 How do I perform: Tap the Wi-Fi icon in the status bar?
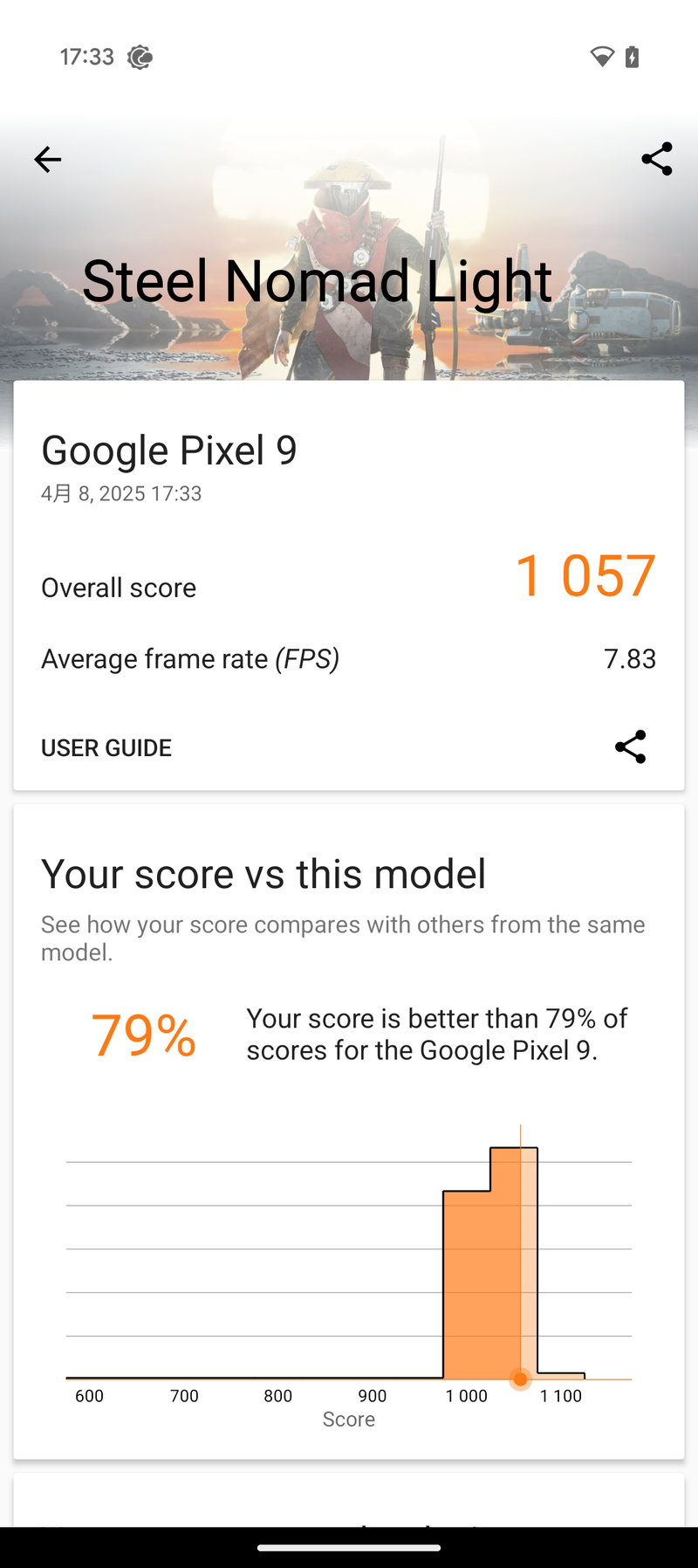603,56
